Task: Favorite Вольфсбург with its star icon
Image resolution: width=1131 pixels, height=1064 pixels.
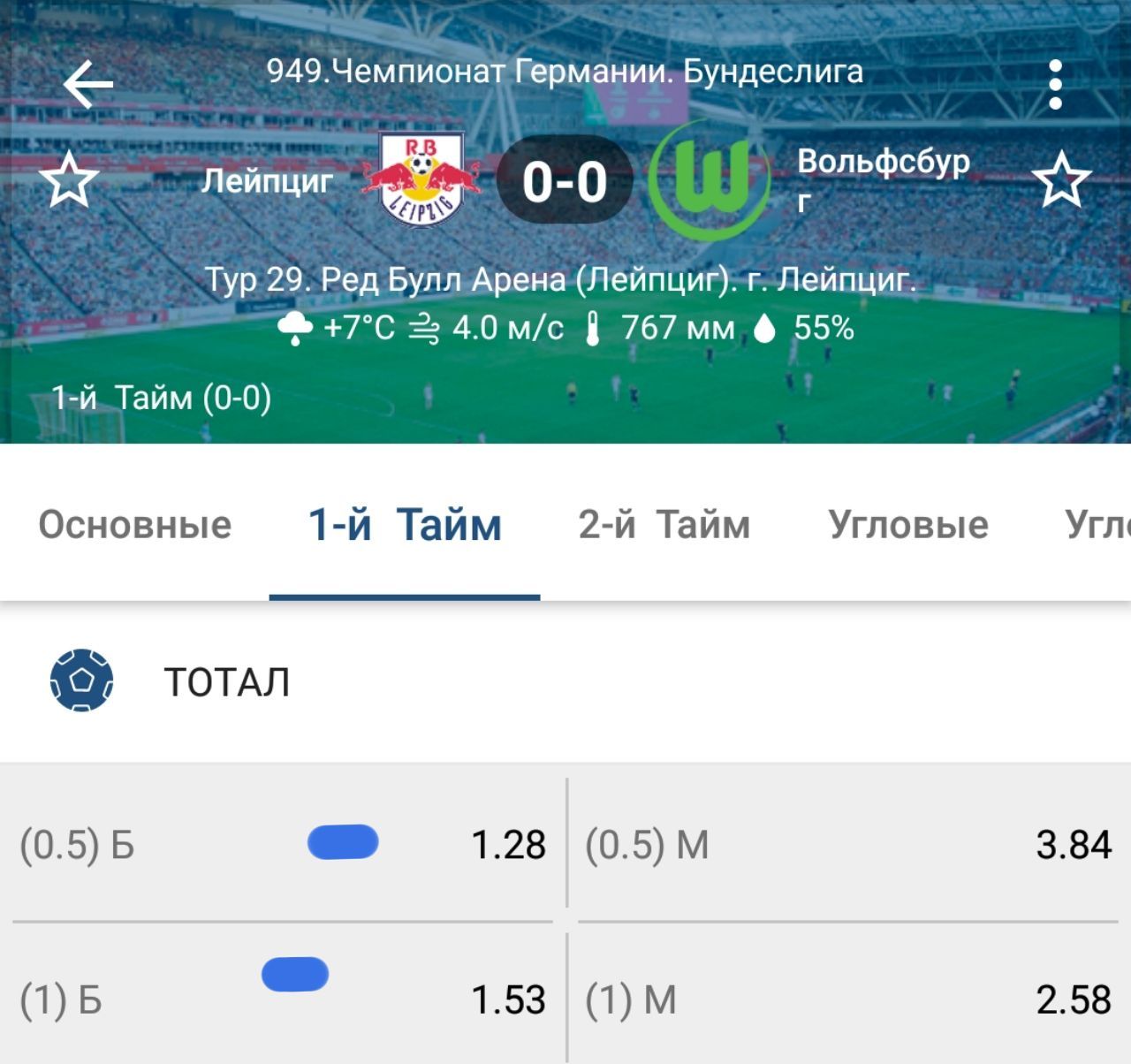Action: (1061, 179)
